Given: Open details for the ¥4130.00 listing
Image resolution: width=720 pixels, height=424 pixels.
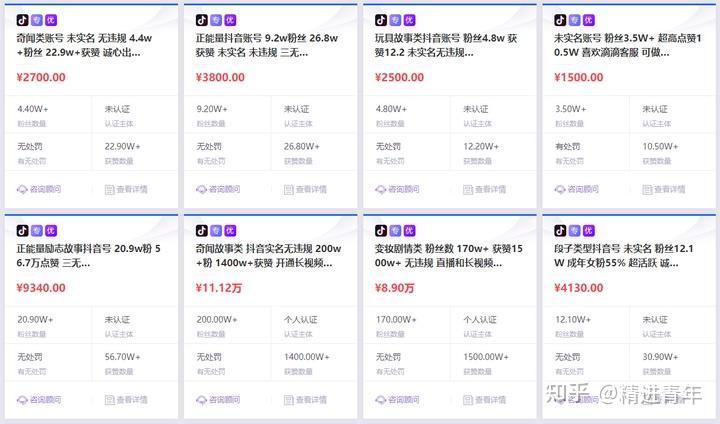Looking at the screenshot, I should pyautogui.click(x=662, y=399).
